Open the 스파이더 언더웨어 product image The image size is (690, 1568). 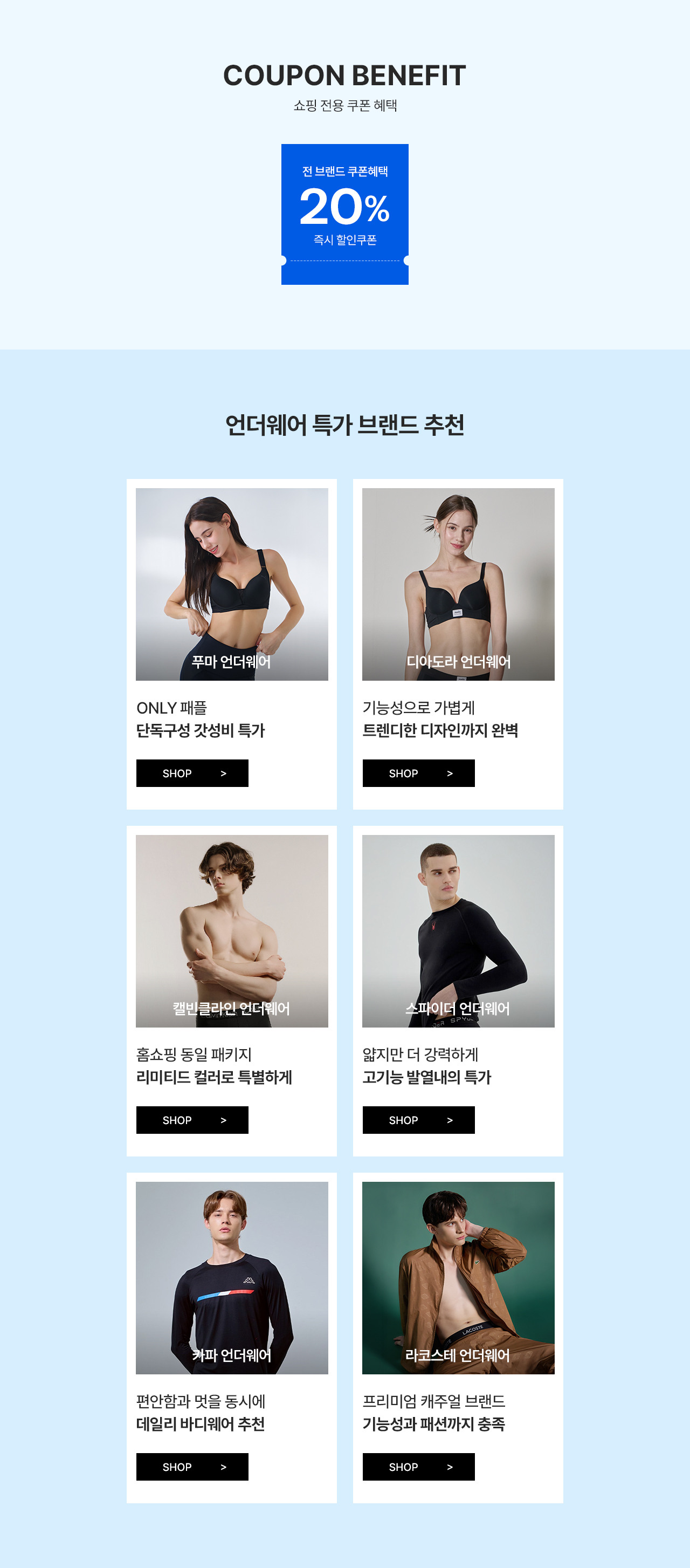click(x=458, y=932)
